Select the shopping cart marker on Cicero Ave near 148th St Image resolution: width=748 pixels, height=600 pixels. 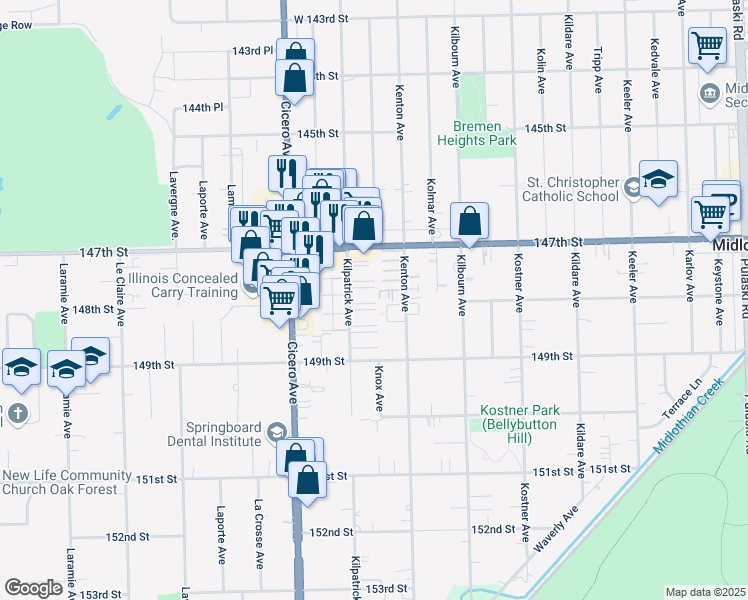click(280, 301)
